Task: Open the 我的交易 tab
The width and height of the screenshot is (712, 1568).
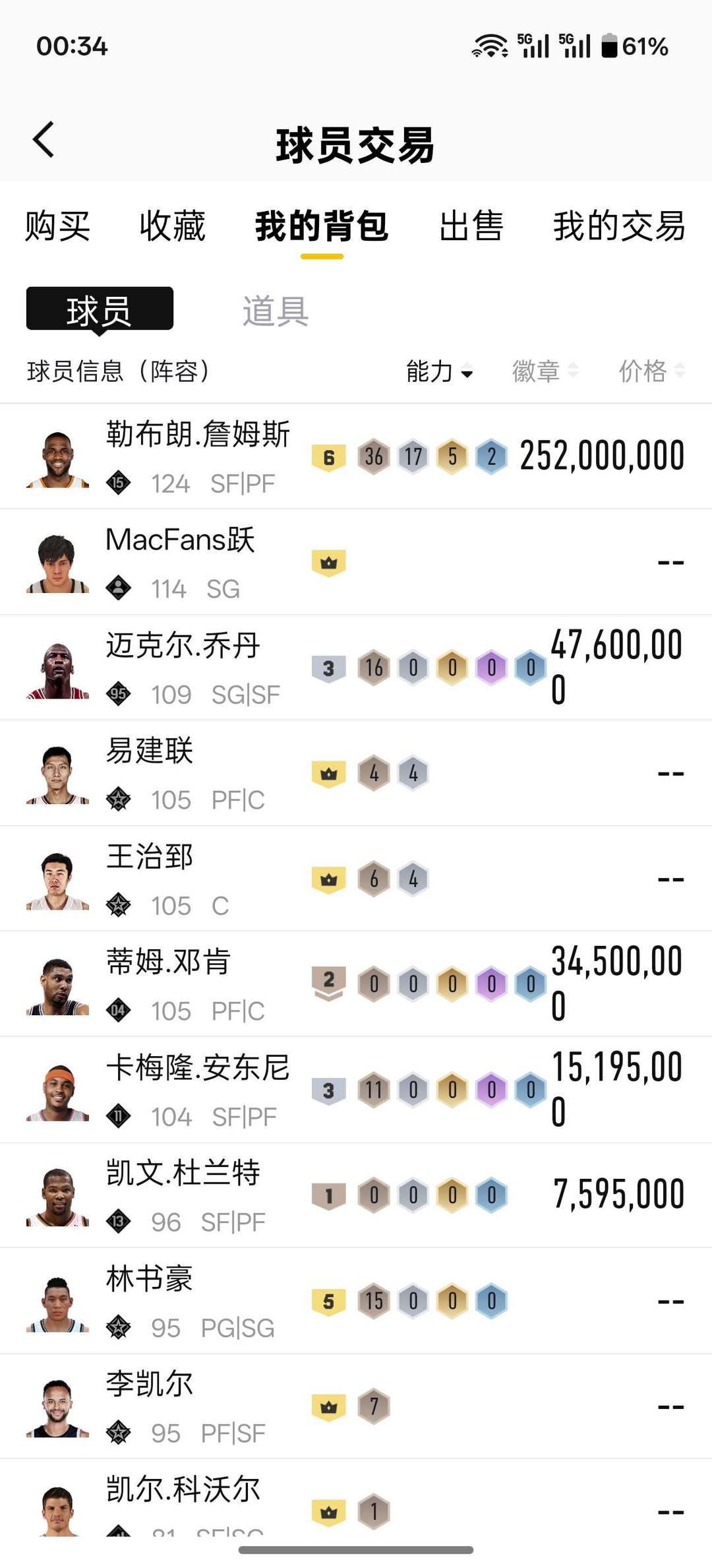Action: click(x=618, y=226)
